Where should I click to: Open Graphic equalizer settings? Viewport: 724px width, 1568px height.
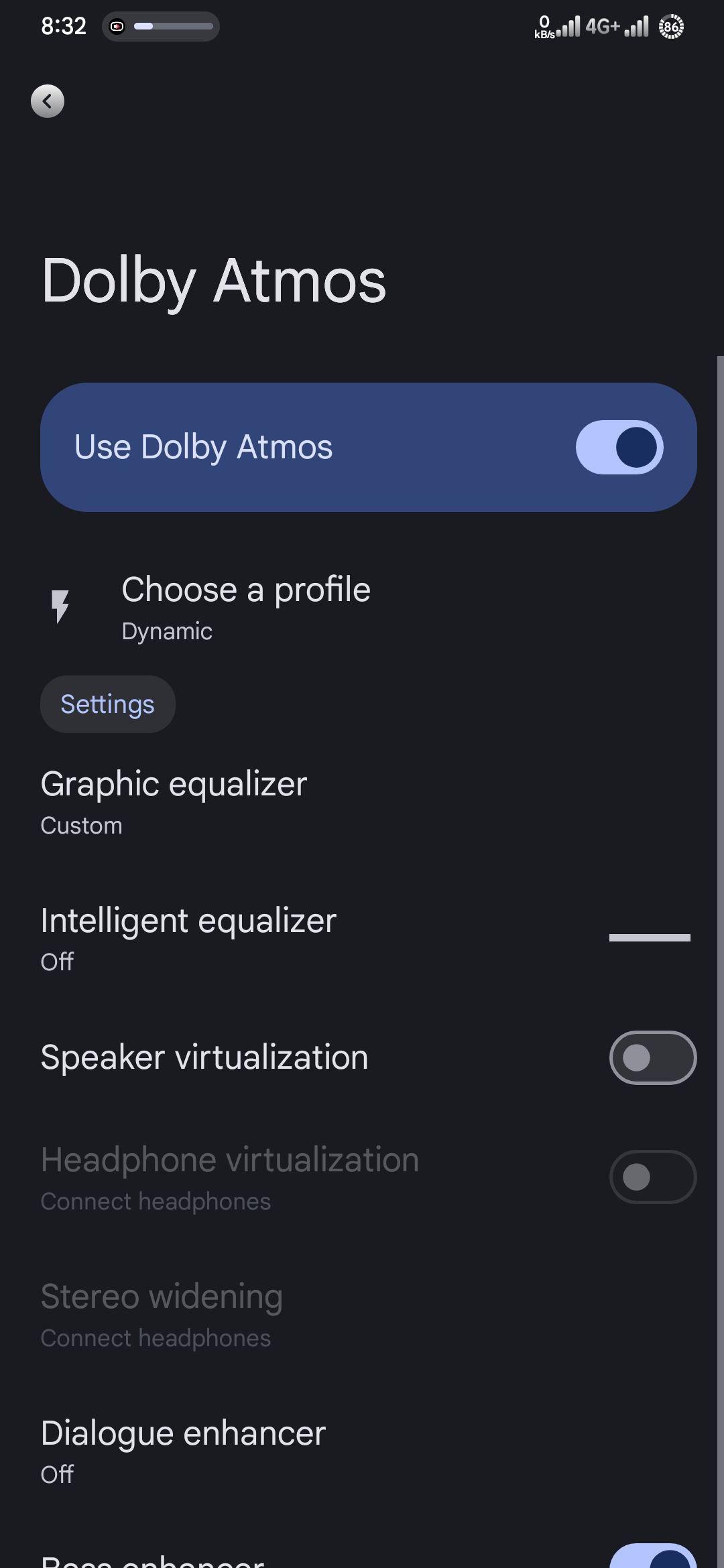(x=362, y=803)
